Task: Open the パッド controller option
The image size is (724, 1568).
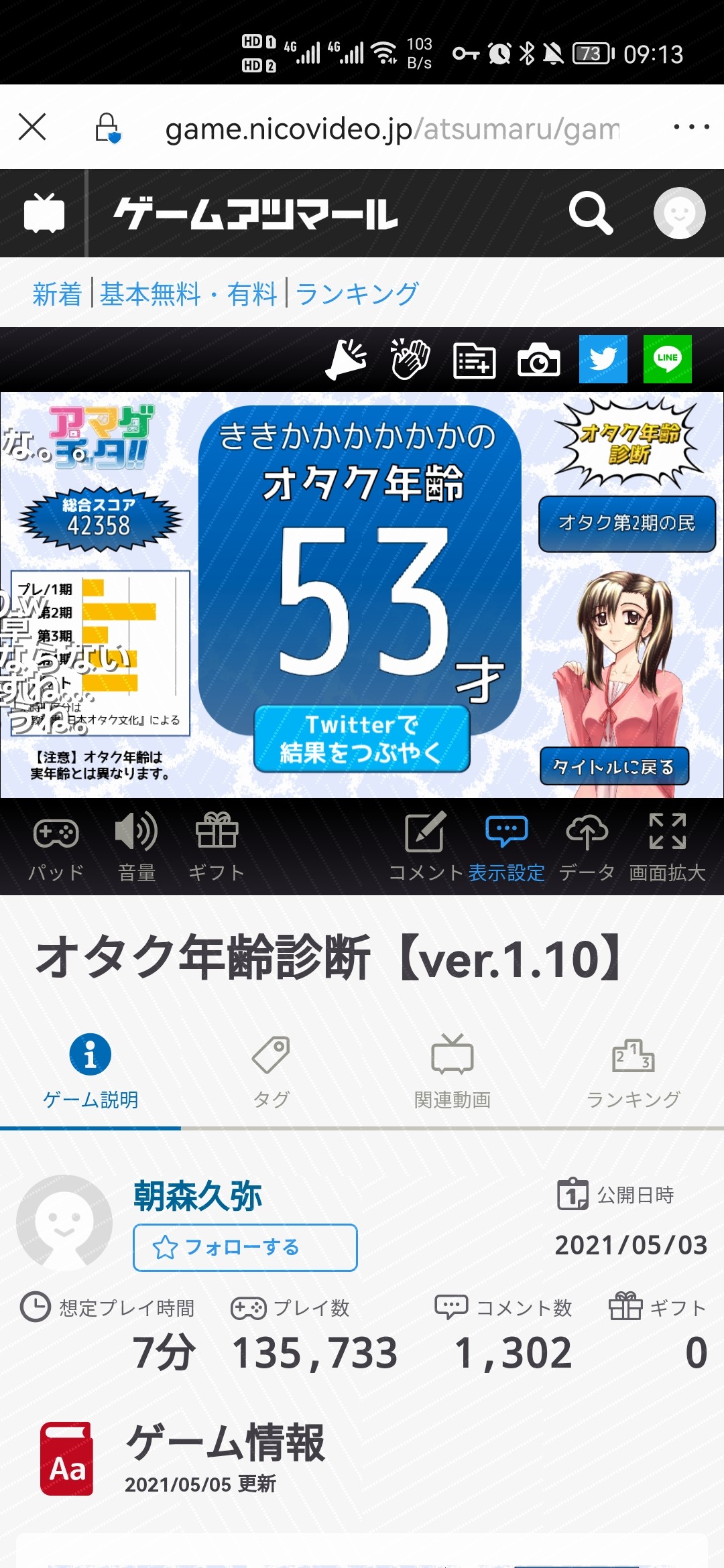Action: pyautogui.click(x=56, y=846)
